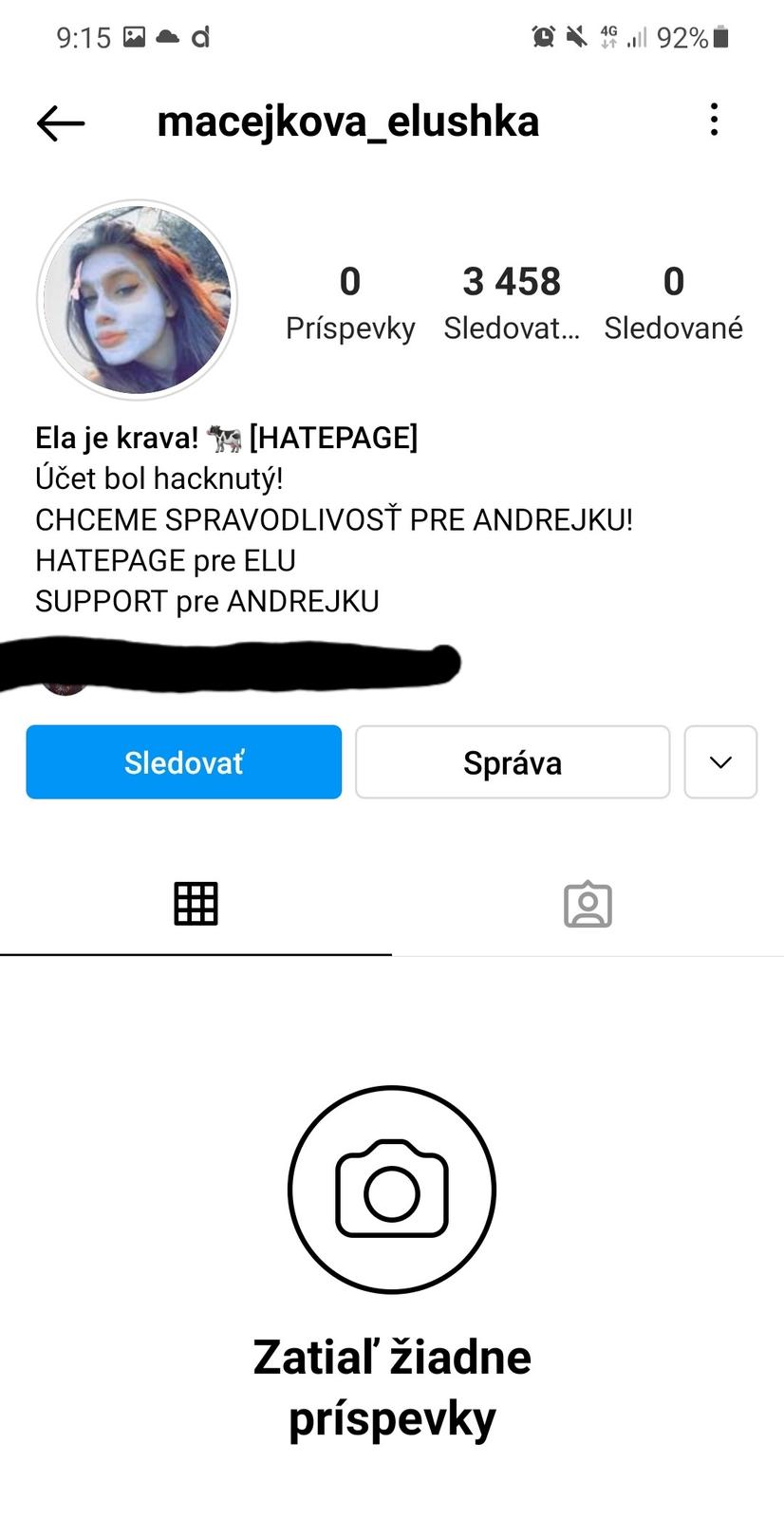
Task: Switch to the tagged photos tab
Action: (588, 904)
